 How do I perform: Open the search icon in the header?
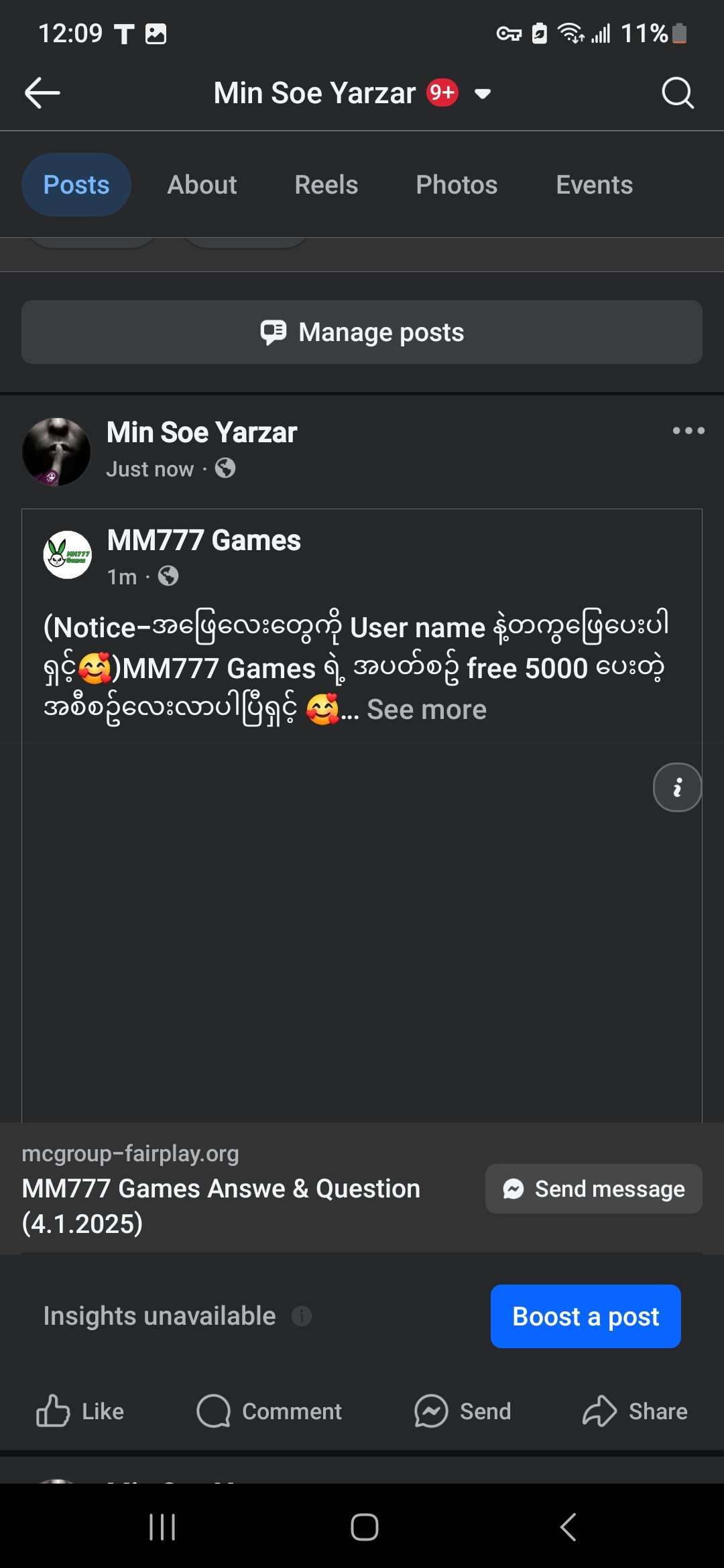click(x=677, y=92)
